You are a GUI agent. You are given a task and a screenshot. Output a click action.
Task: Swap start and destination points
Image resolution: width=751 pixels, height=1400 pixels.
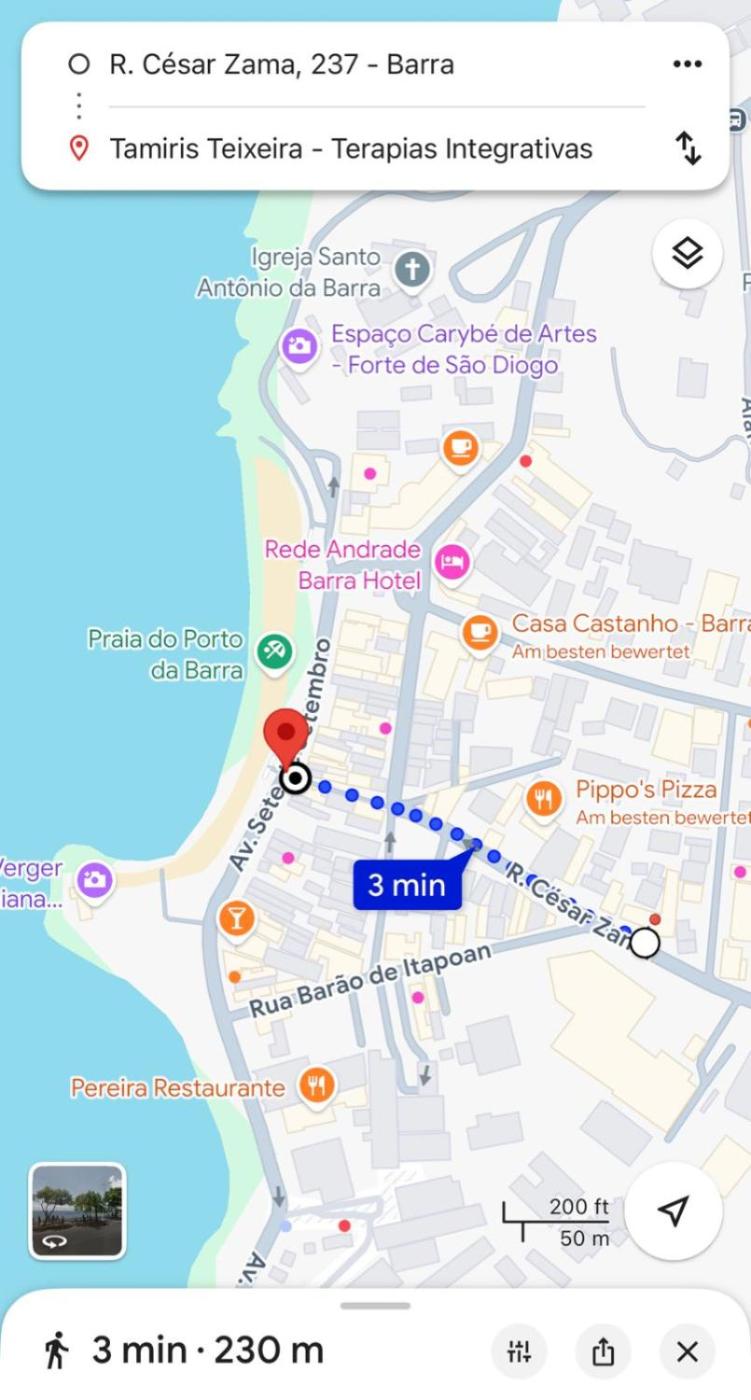coord(688,149)
